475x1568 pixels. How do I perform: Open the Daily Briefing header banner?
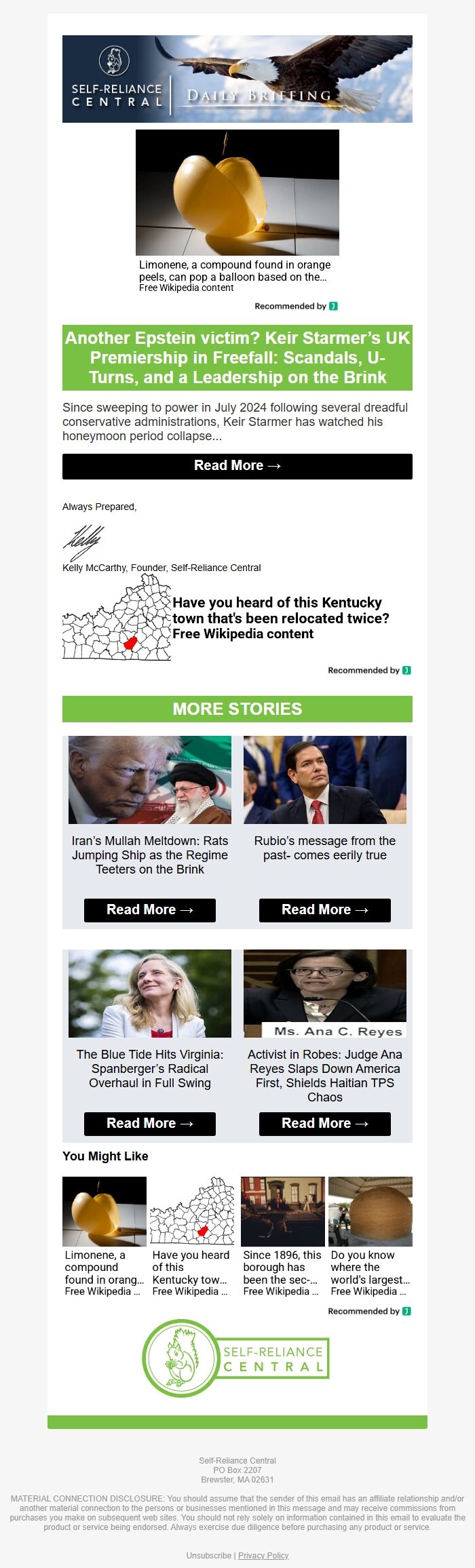coord(237,79)
